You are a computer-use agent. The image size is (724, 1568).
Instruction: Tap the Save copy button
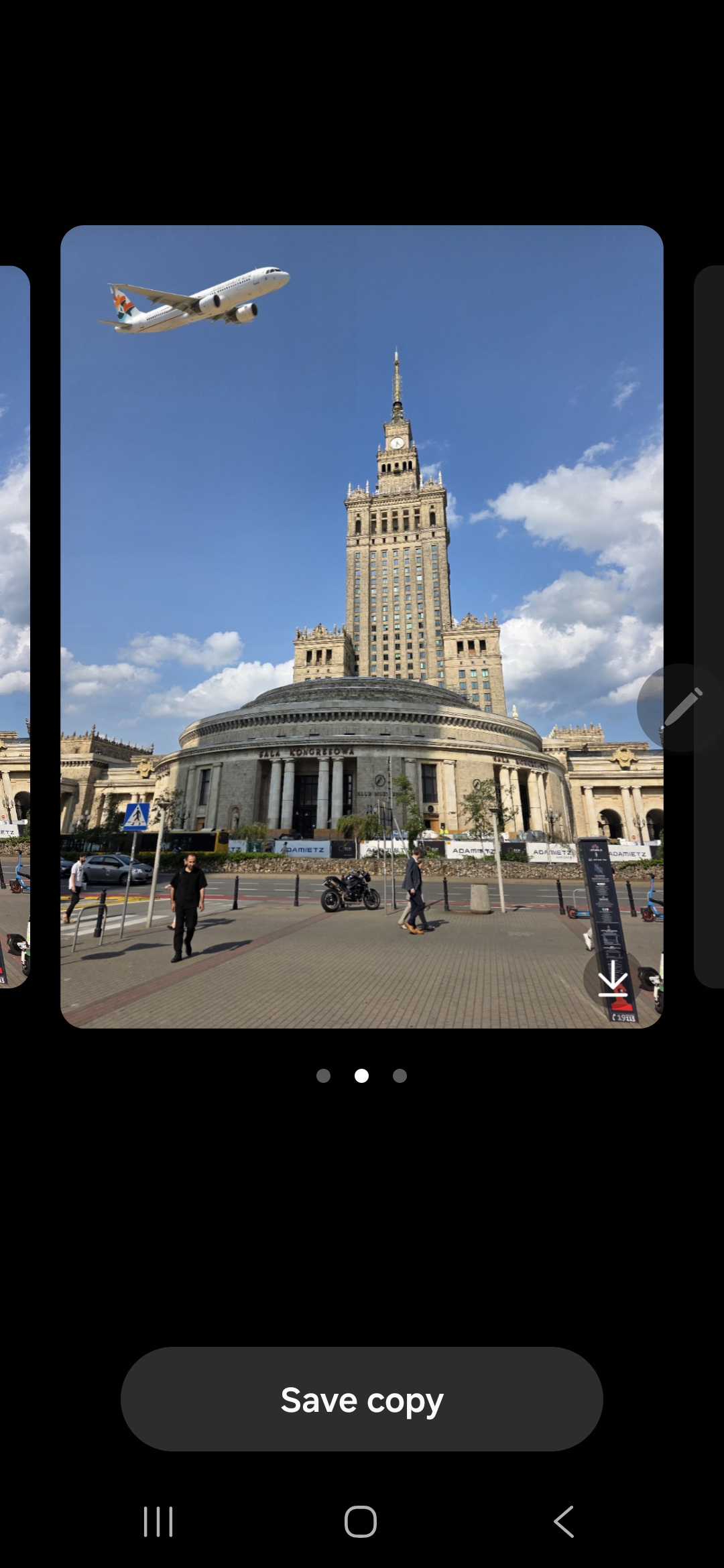tap(362, 1399)
